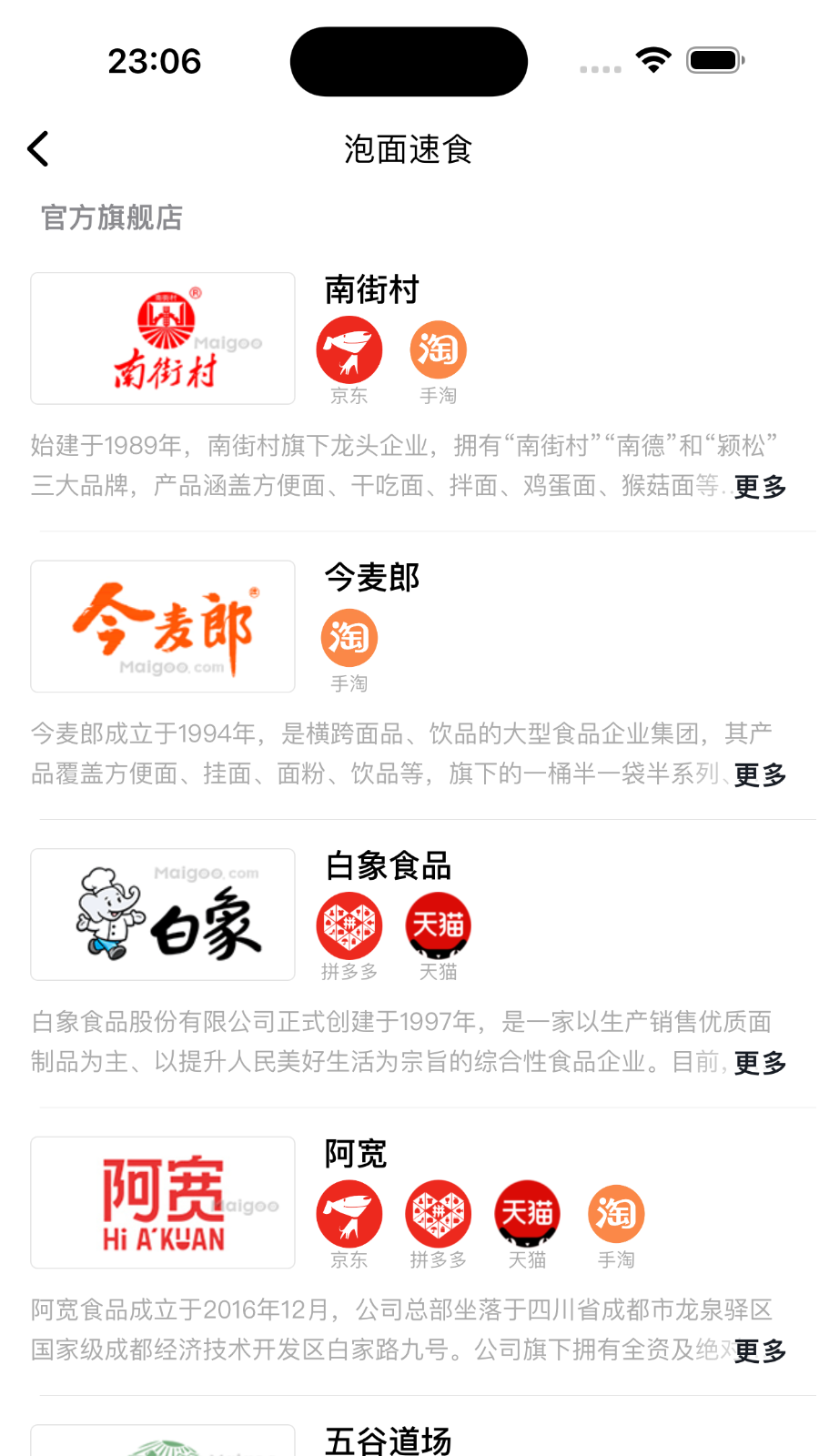This screenshot has height=1456, width=819.
Task: Open 阿宽's 手淘 Taobao store icon
Action: [x=616, y=1213]
